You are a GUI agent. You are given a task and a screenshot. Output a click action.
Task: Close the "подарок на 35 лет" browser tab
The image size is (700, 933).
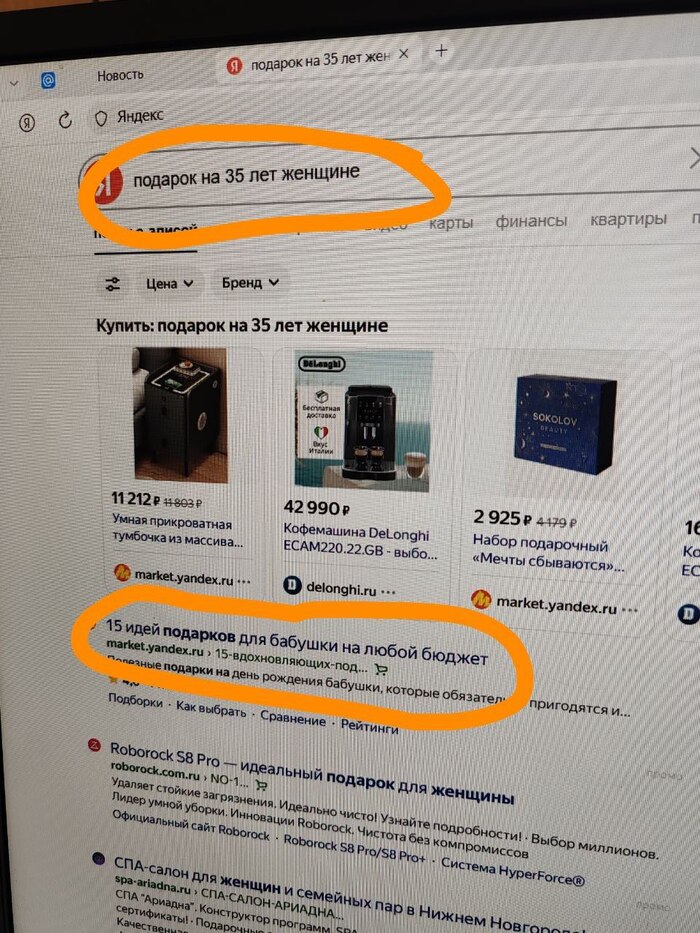click(403, 57)
